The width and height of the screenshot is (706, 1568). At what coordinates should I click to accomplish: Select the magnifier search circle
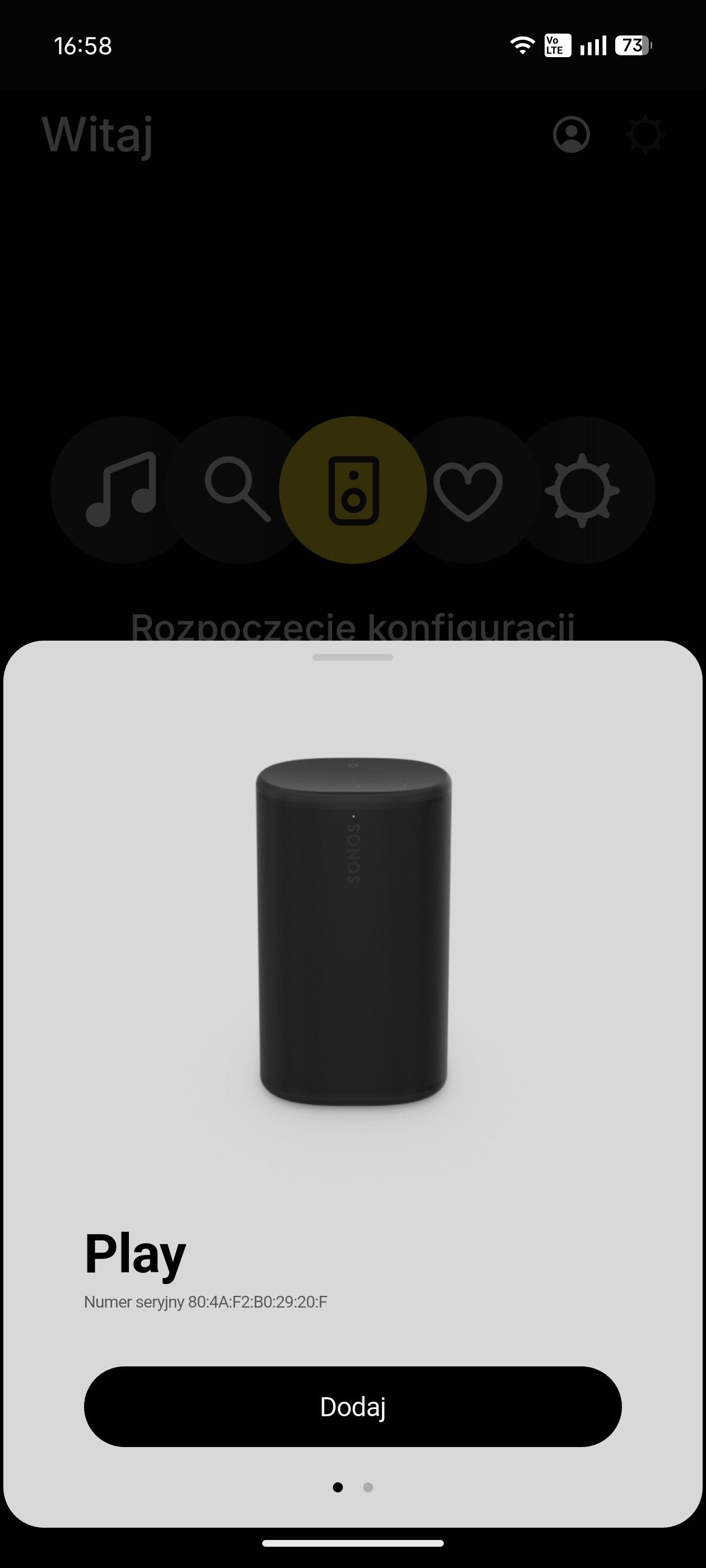click(x=237, y=489)
